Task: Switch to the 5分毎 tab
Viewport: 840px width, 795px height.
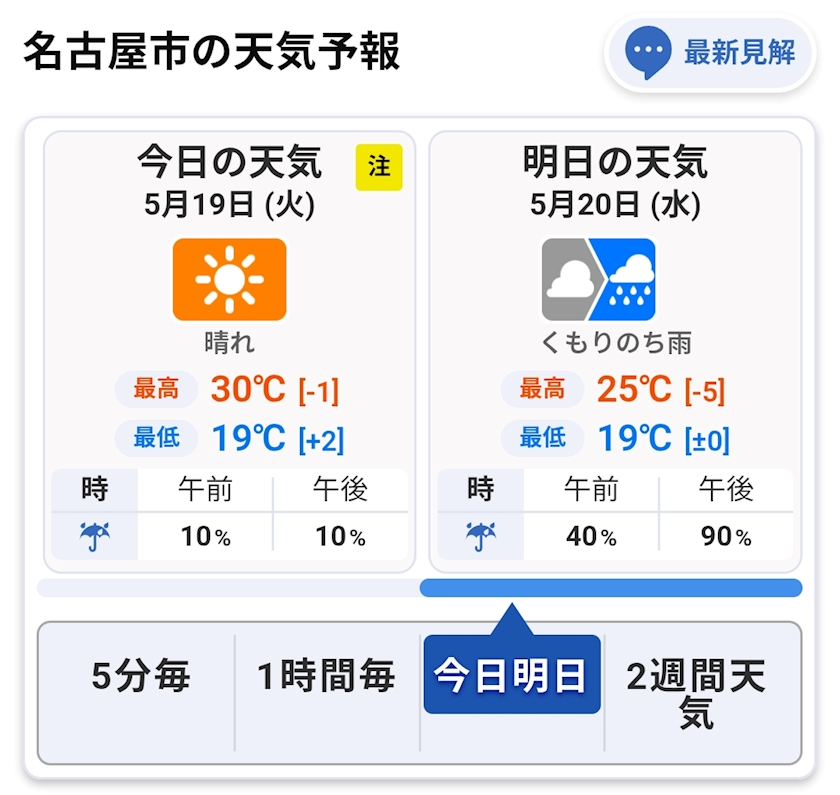Action: (x=140, y=676)
